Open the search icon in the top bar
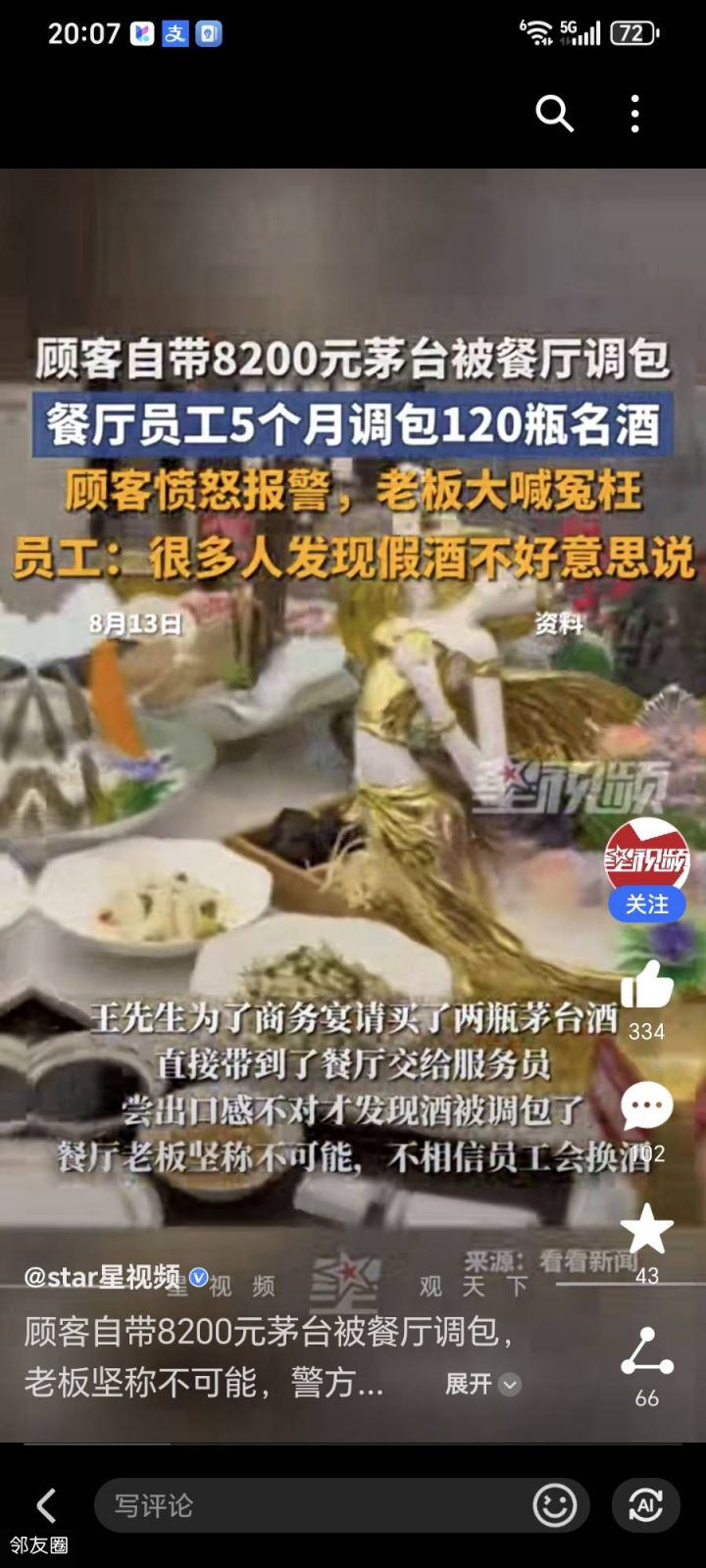Viewport: 706px width, 1568px height. (x=554, y=114)
